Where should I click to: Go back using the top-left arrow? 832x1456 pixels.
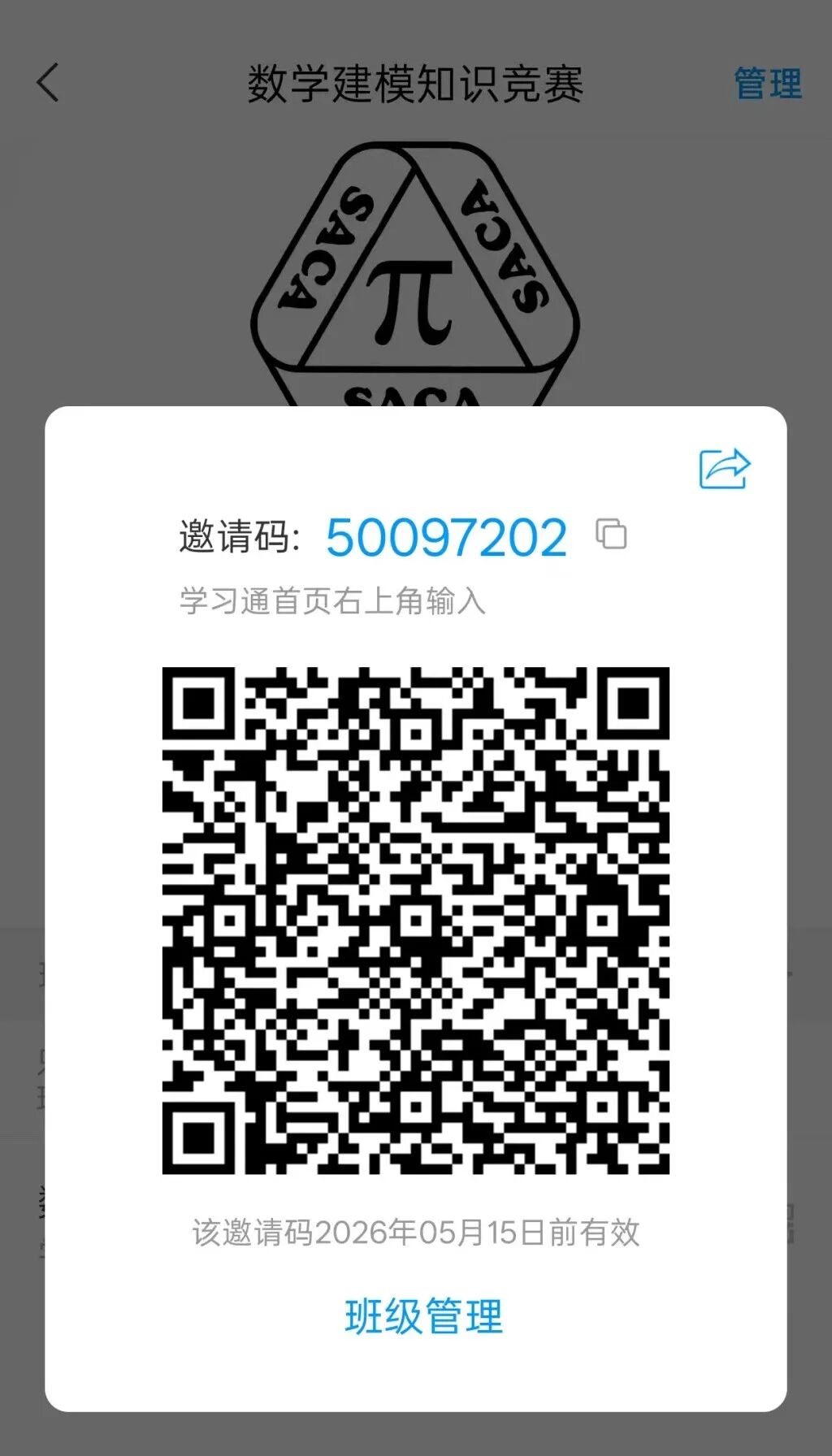[49, 83]
